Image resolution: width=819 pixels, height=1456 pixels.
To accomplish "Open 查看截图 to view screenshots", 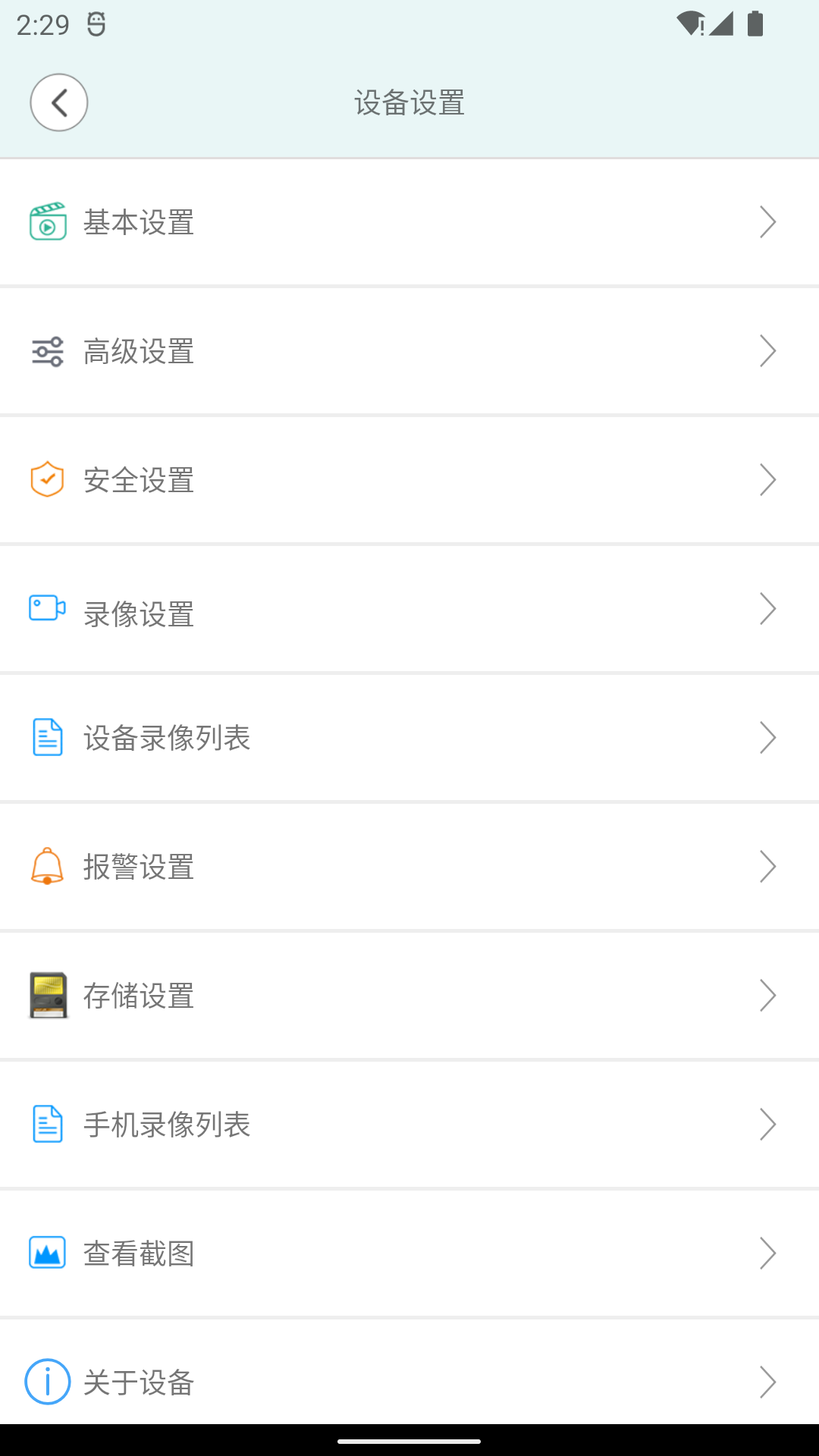I will [x=409, y=1254].
